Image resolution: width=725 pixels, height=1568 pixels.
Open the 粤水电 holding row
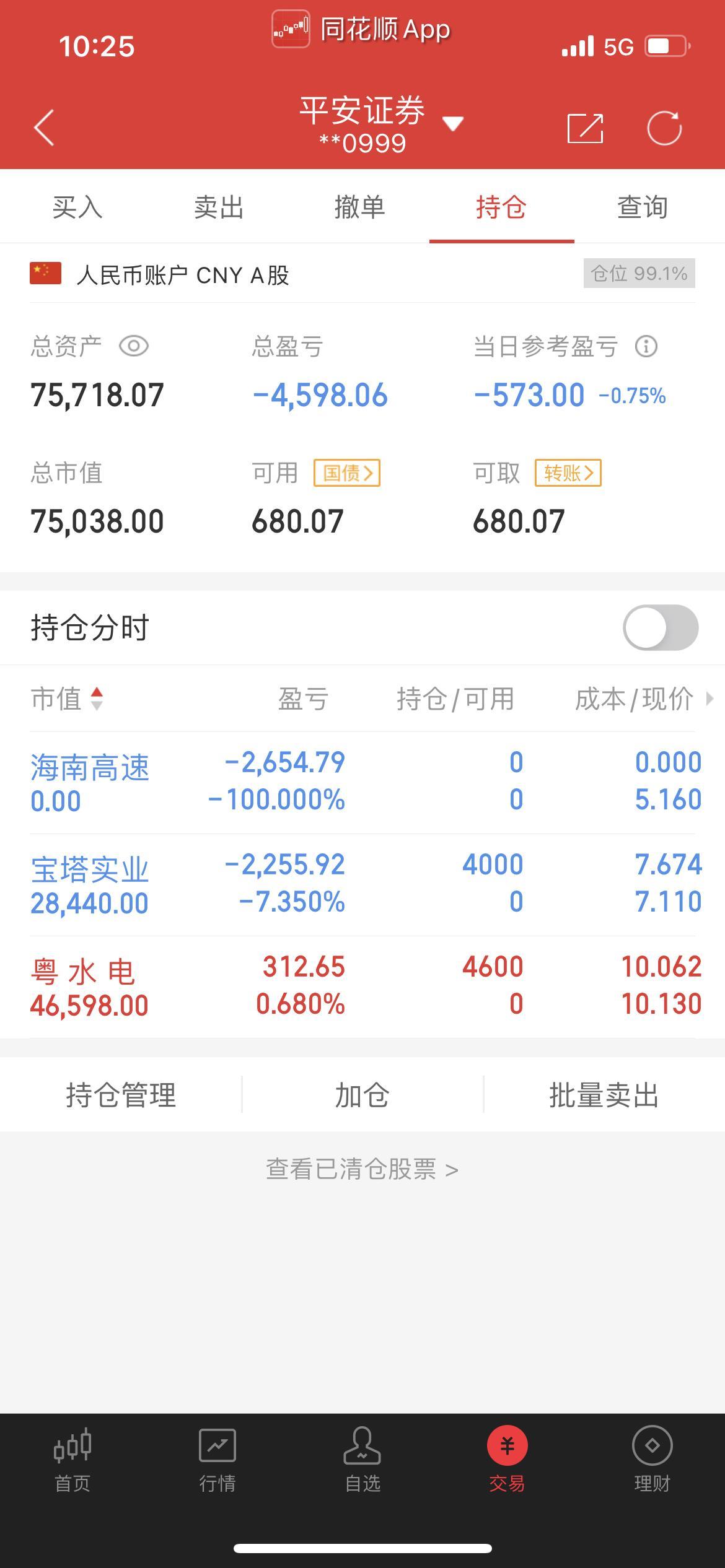[x=362, y=987]
